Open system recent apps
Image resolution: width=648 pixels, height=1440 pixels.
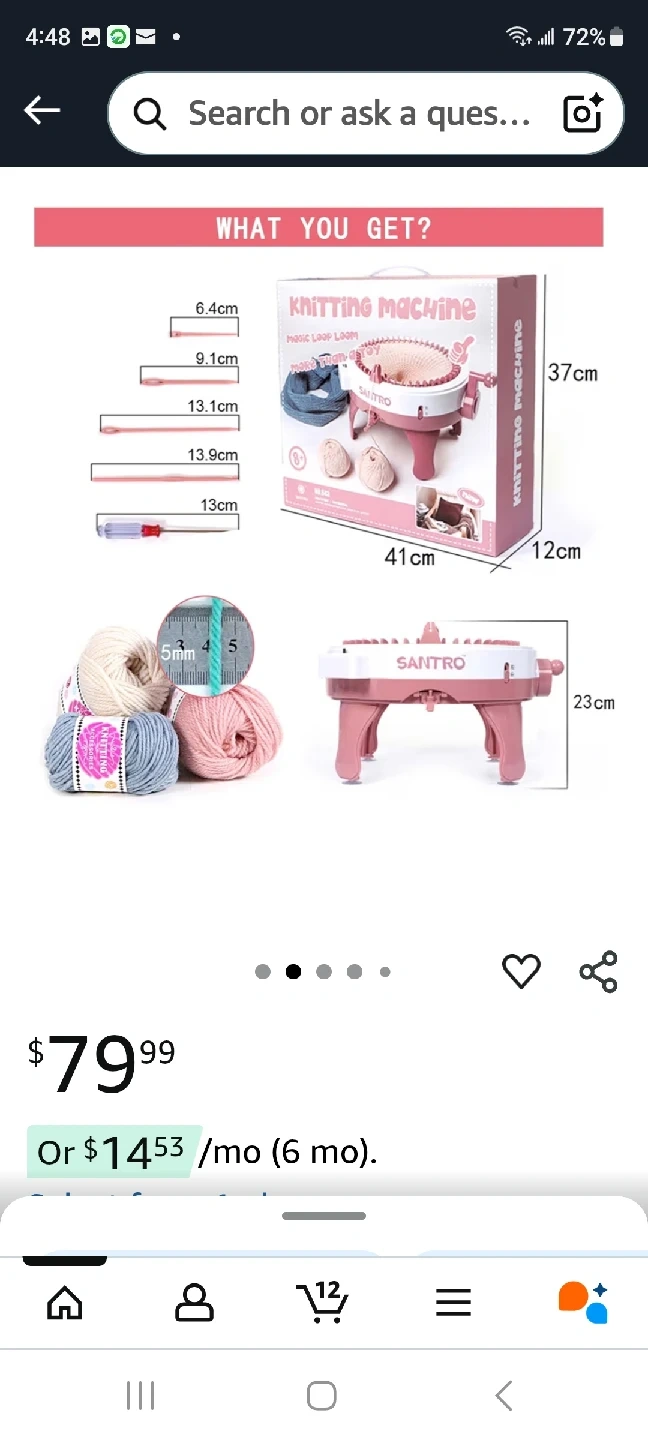pos(140,1395)
